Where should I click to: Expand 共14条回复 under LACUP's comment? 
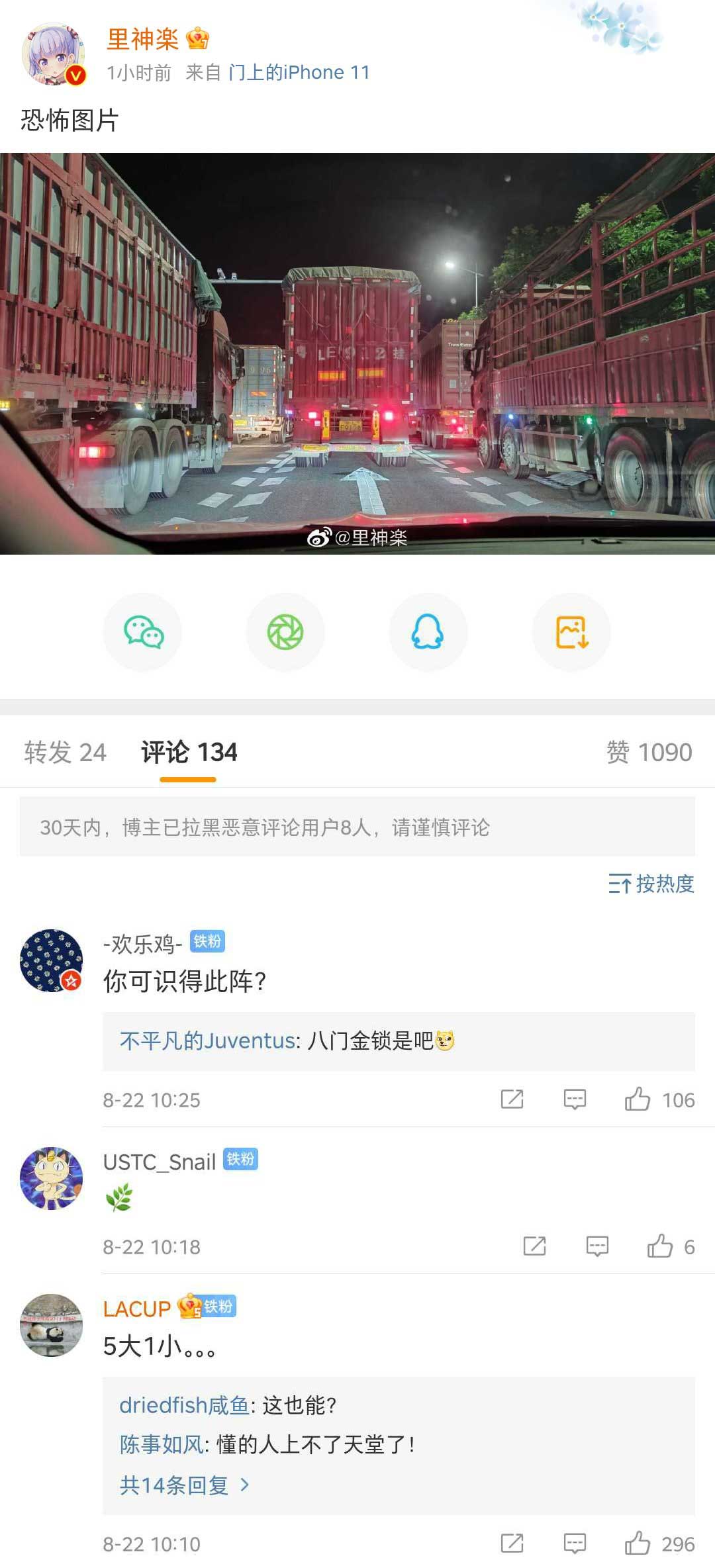click(184, 1485)
